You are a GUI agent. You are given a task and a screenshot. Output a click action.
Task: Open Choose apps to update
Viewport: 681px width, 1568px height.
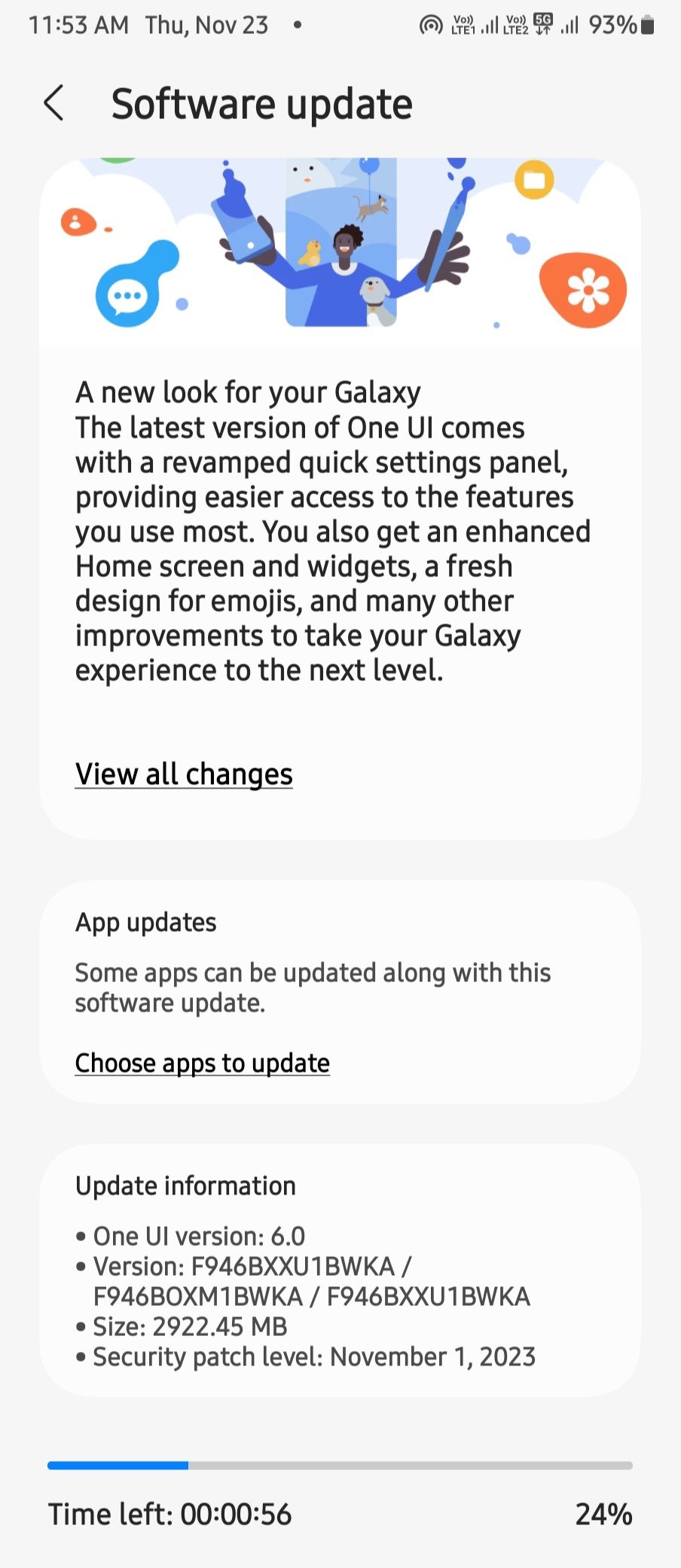[201, 1063]
